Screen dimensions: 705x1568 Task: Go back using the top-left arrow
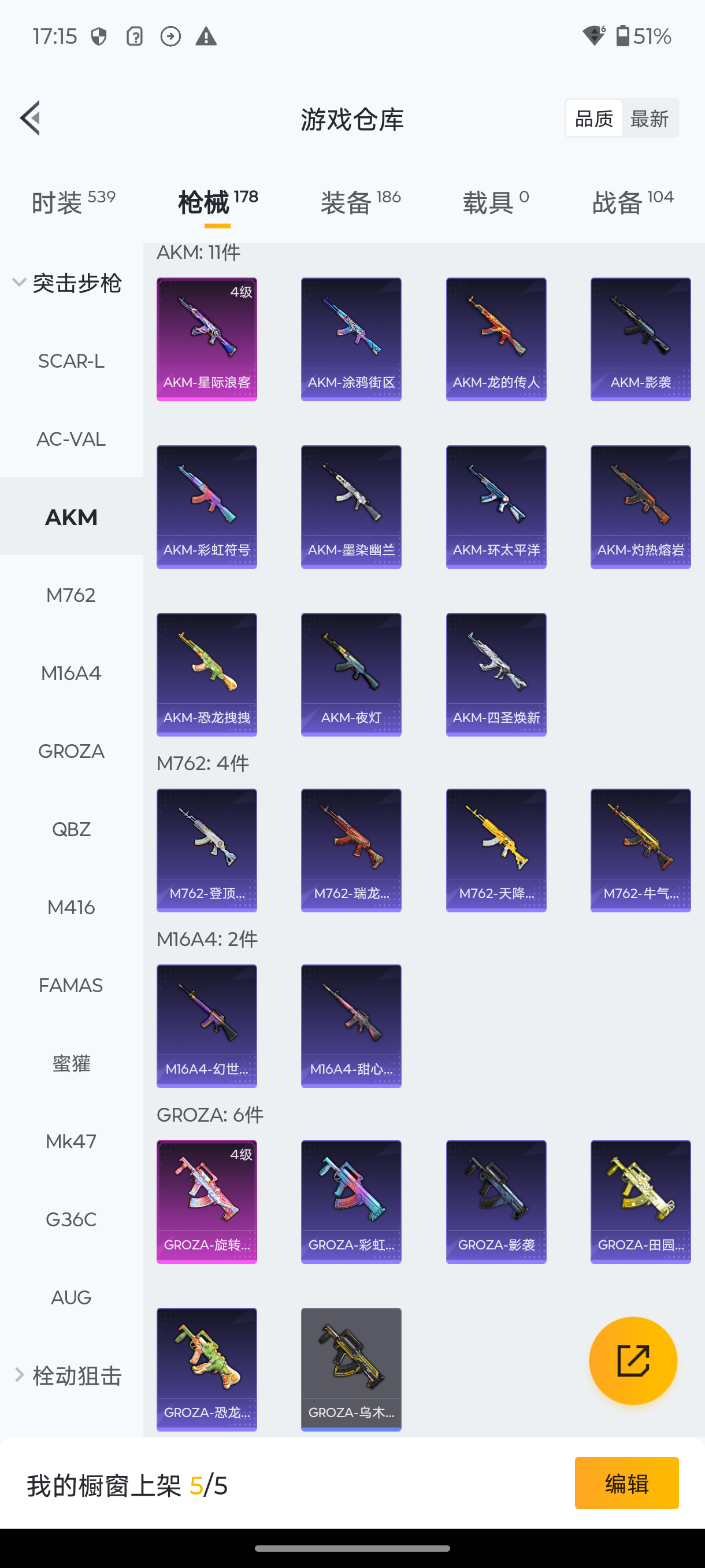click(31, 118)
